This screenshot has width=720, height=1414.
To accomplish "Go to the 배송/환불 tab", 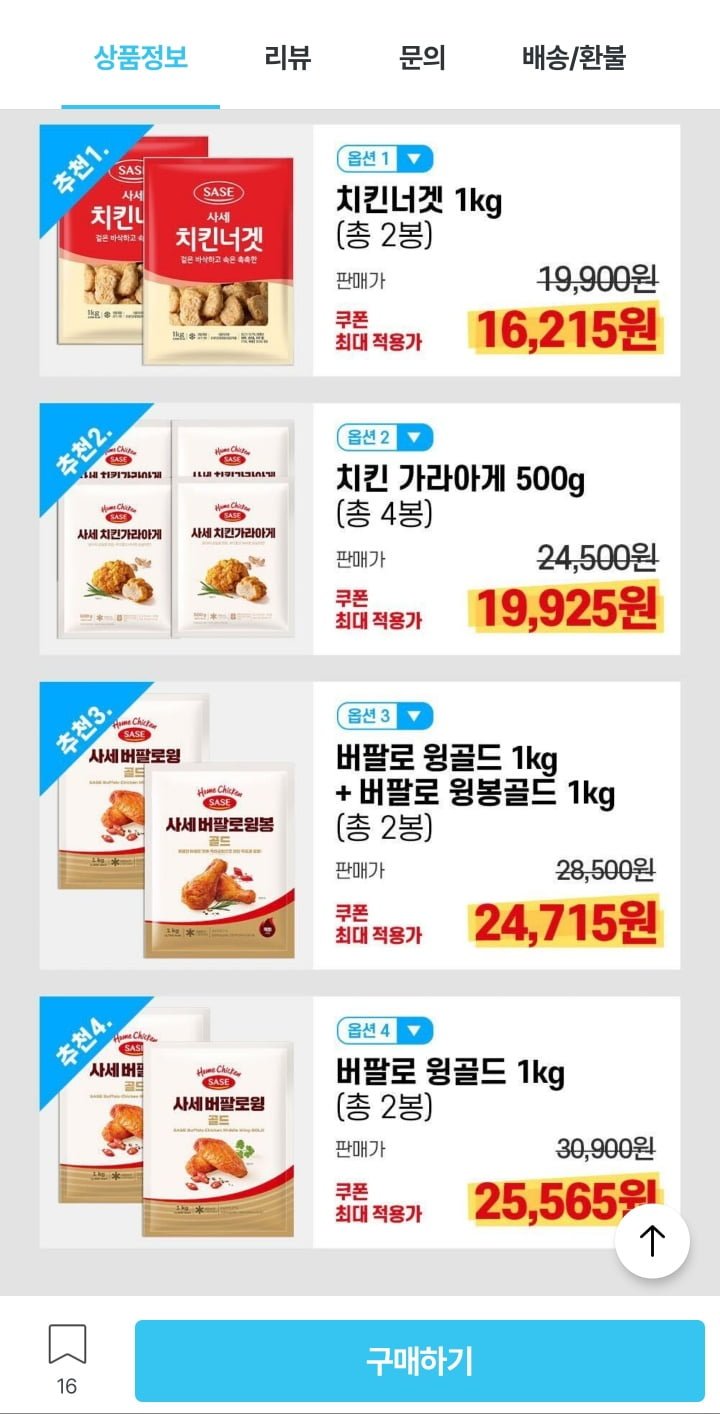I will (x=573, y=57).
